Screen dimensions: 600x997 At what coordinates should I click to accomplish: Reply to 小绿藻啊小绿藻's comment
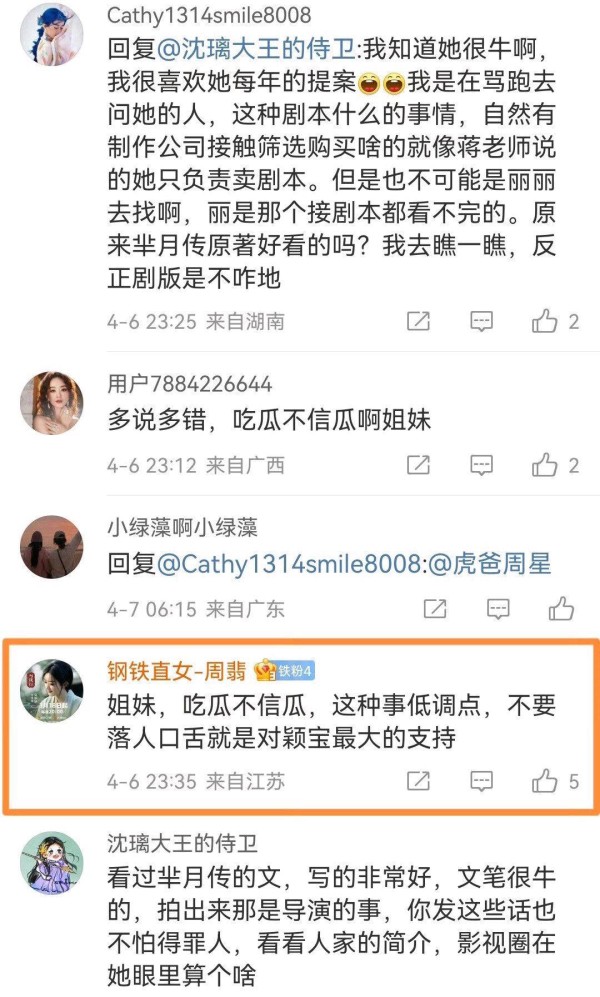[498, 609]
